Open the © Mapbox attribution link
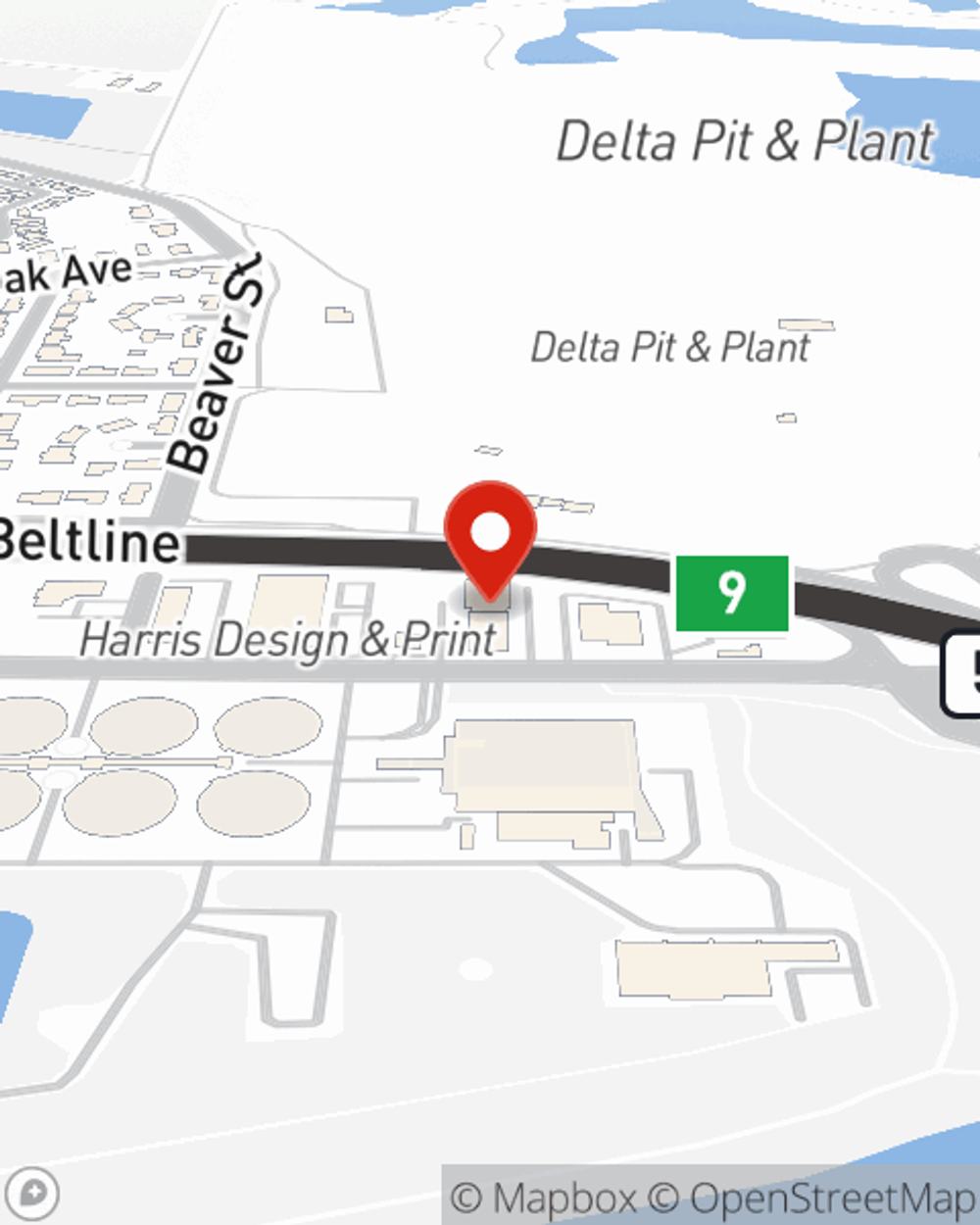Viewport: 980px width, 1225px height. coord(543,1198)
